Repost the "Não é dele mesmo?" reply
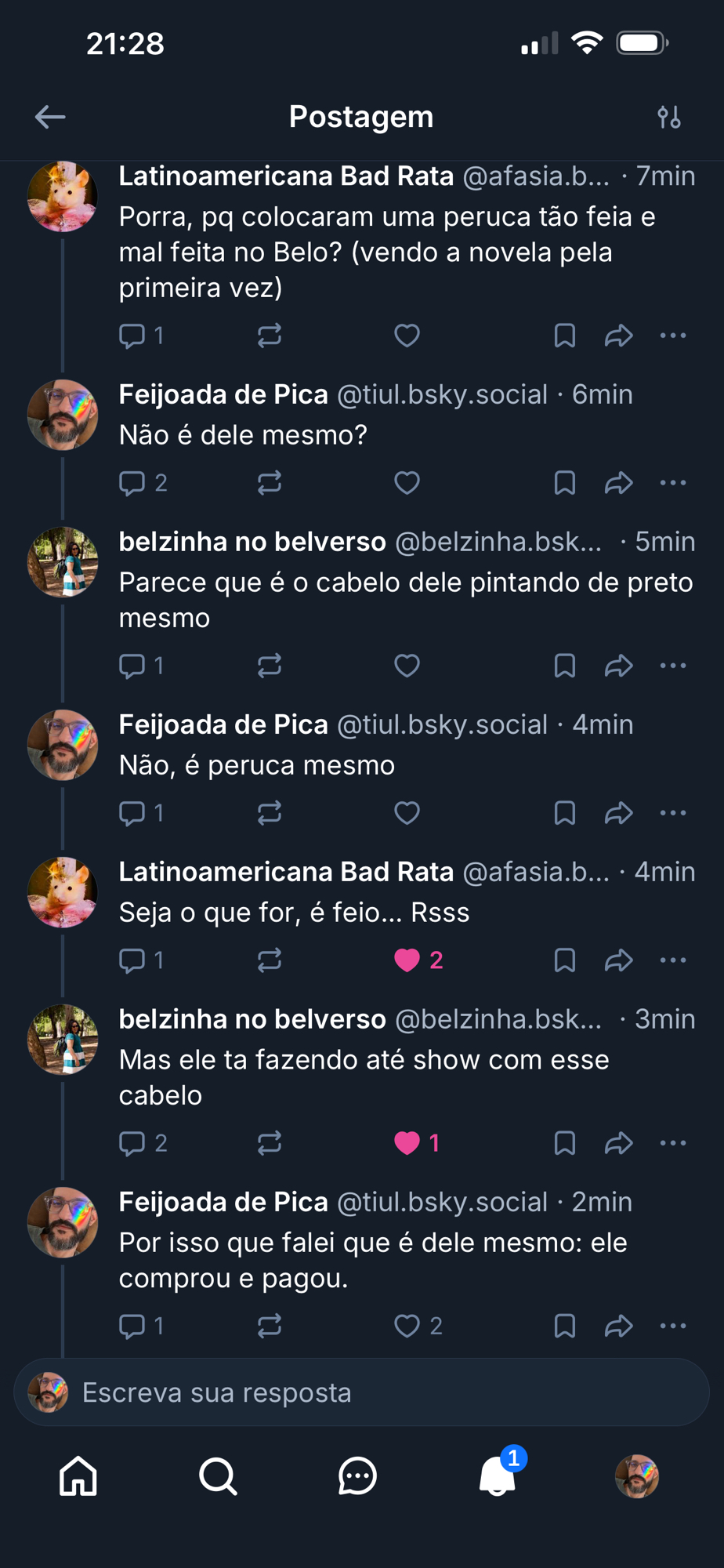The image size is (724, 1568). pos(269,483)
